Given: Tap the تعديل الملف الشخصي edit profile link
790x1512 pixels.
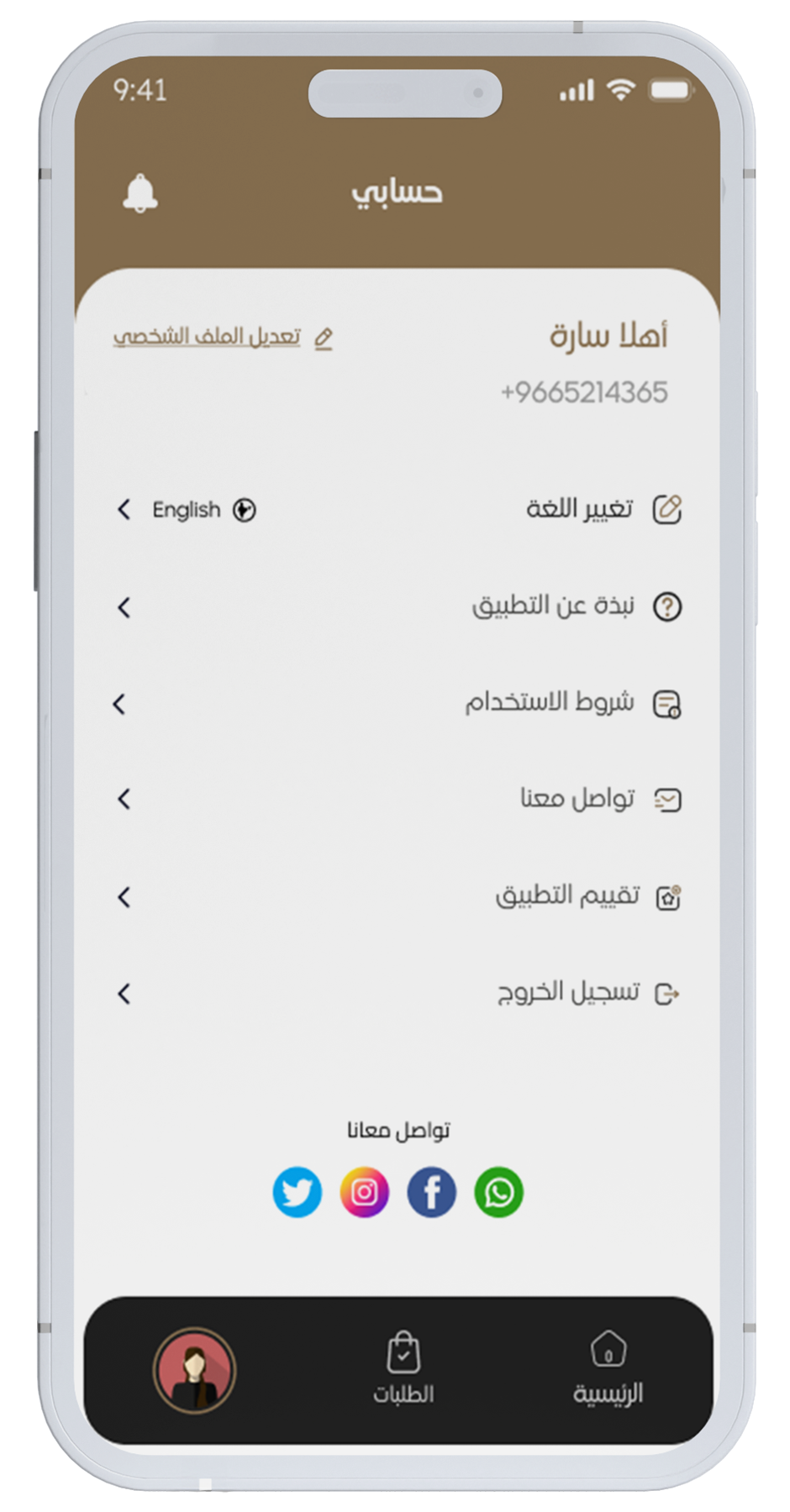Looking at the screenshot, I should [x=223, y=337].
